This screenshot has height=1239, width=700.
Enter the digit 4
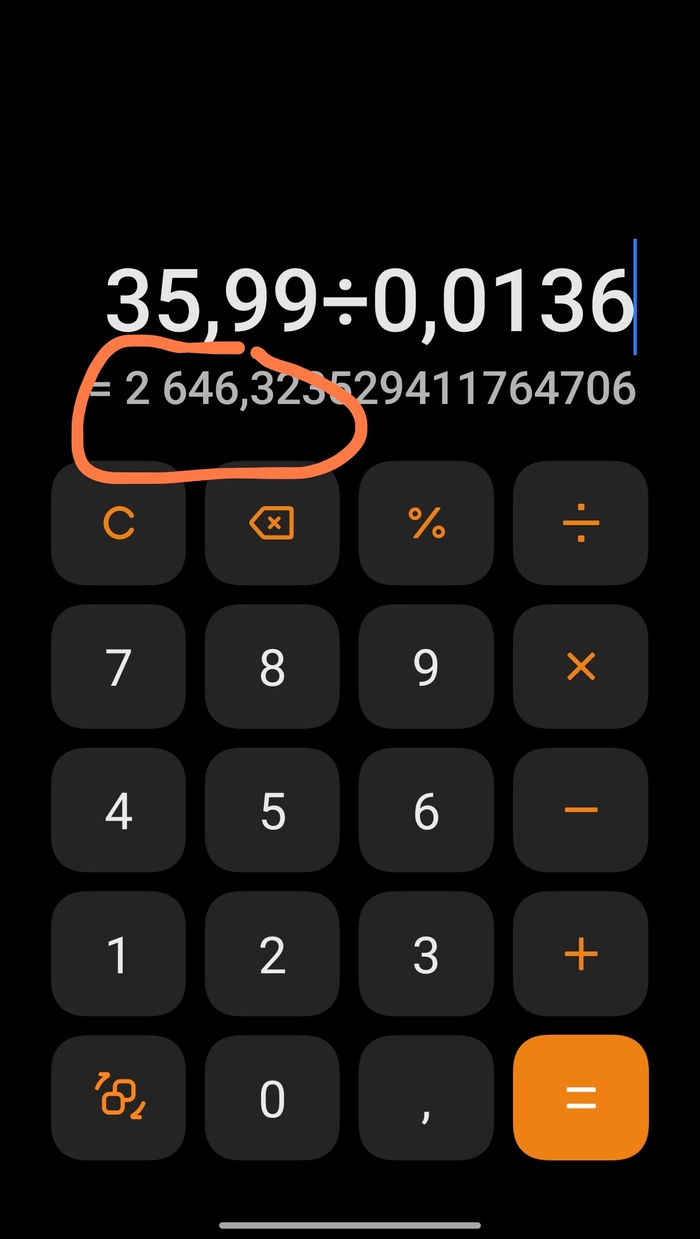point(118,811)
